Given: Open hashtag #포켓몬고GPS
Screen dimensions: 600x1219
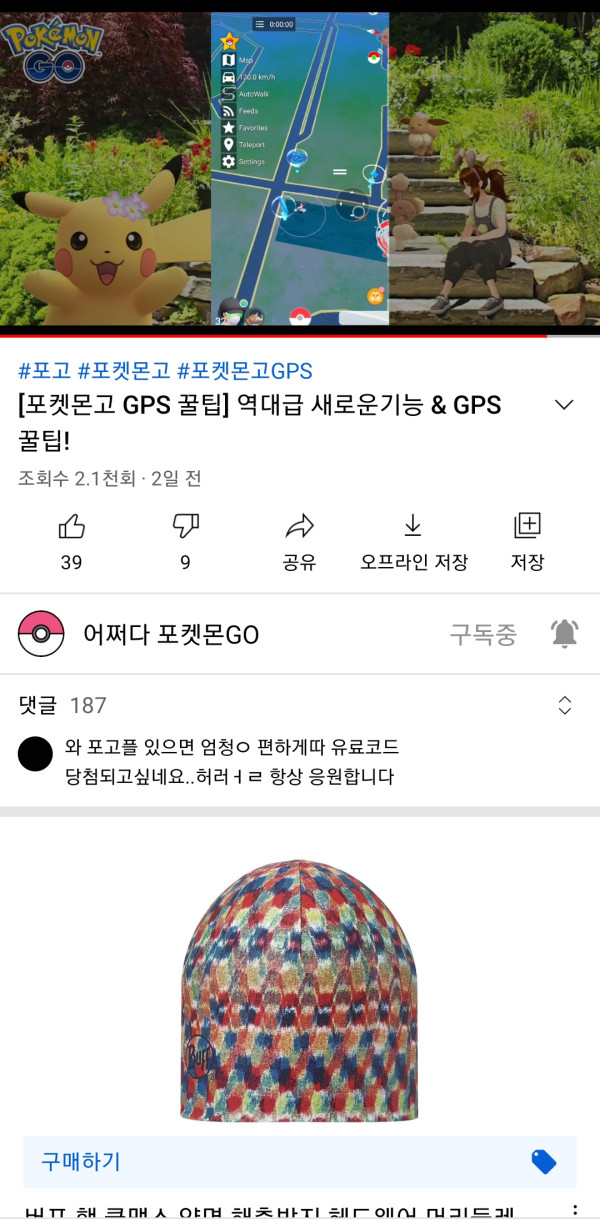Looking at the screenshot, I should (x=244, y=371).
